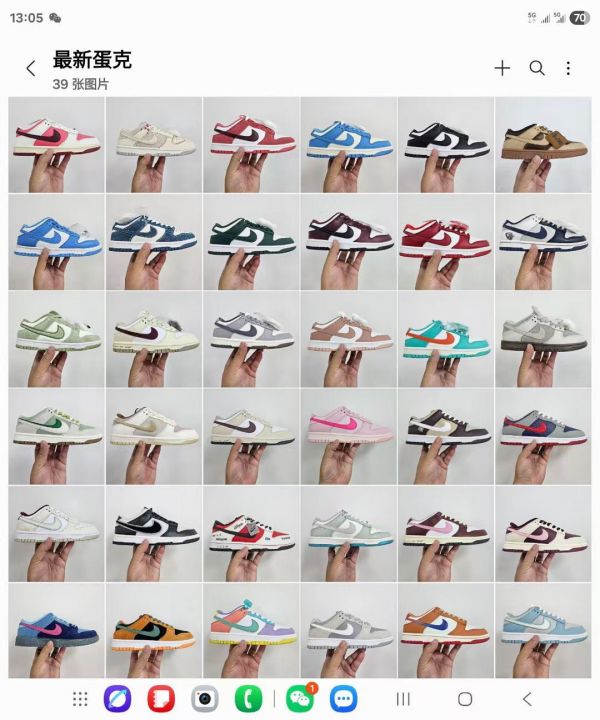Launch the blue messages app
This screenshot has width=600, height=720.
[344, 699]
